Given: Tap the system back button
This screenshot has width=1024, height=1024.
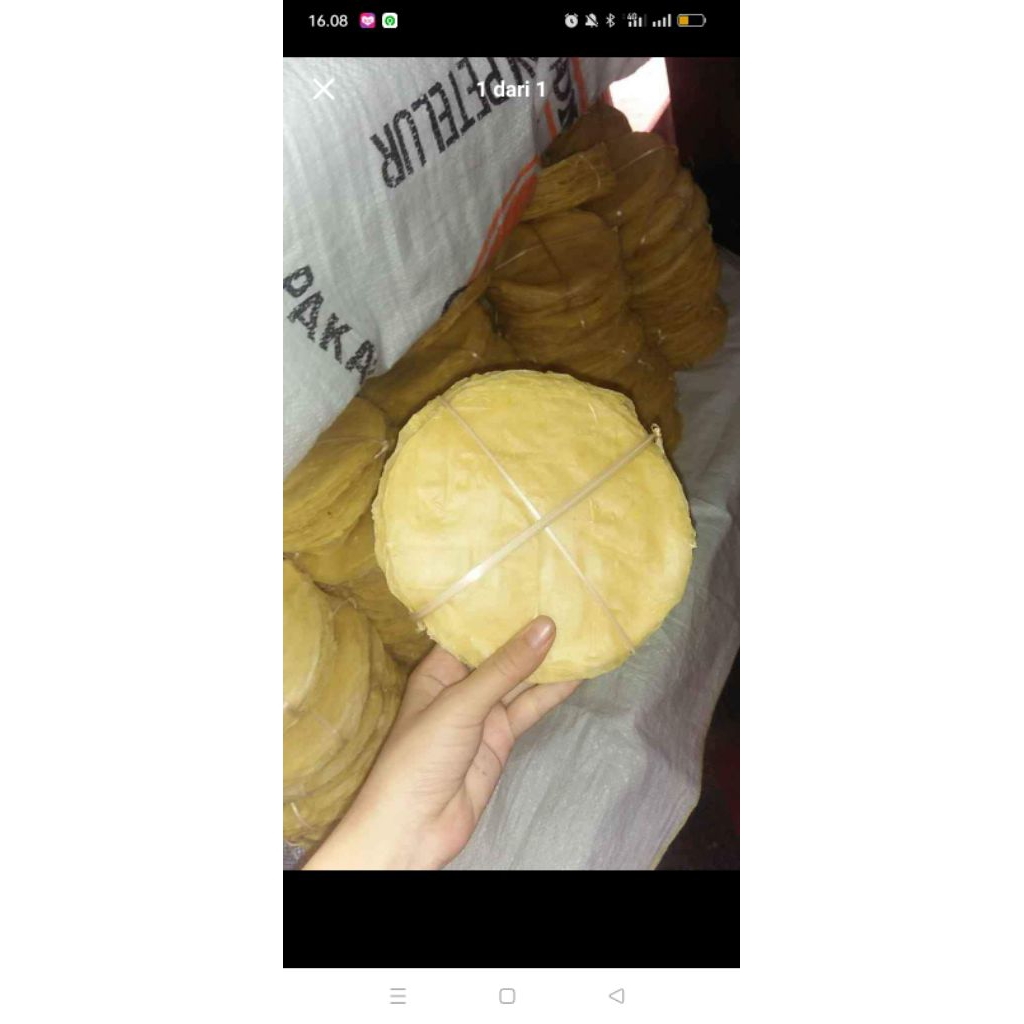Looking at the screenshot, I should click(616, 996).
